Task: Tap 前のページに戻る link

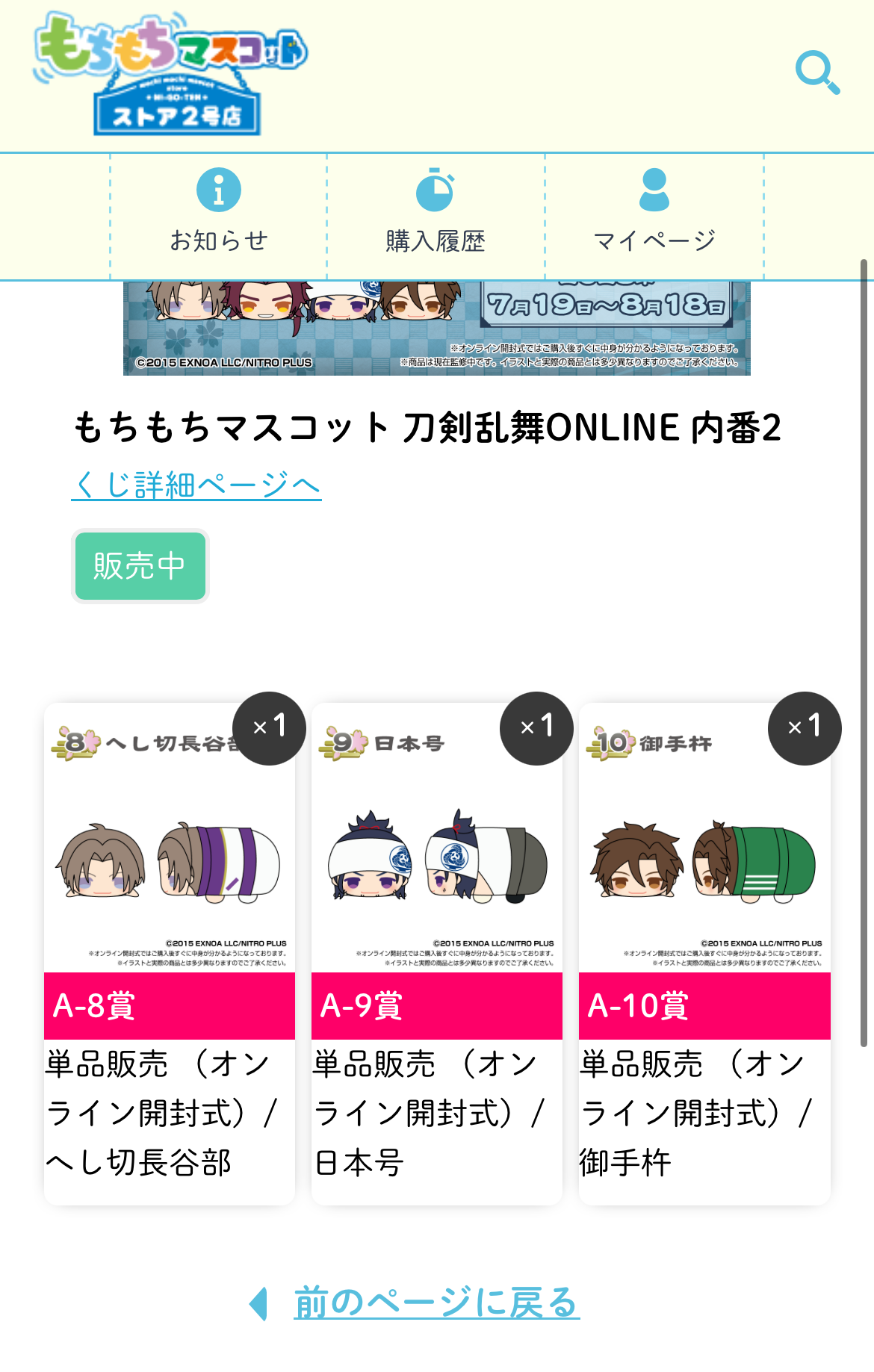Action: (436, 1303)
